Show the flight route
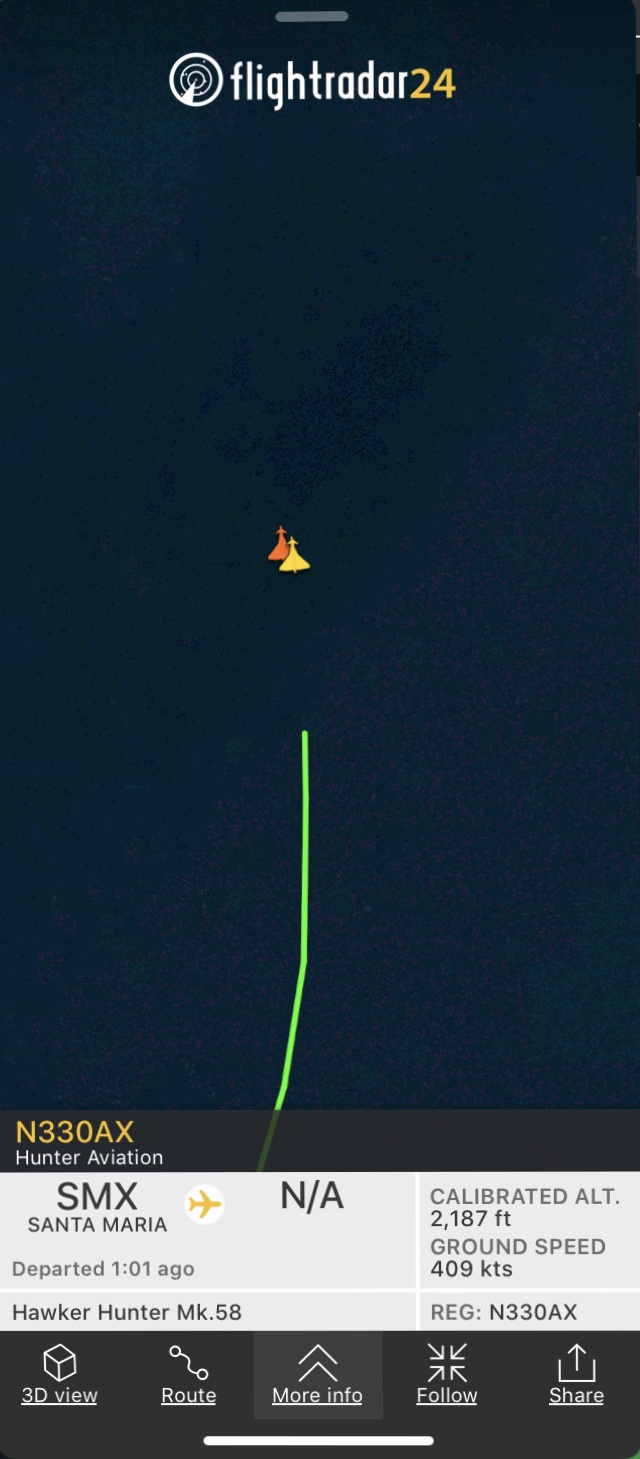640x1459 pixels. pos(188,1374)
